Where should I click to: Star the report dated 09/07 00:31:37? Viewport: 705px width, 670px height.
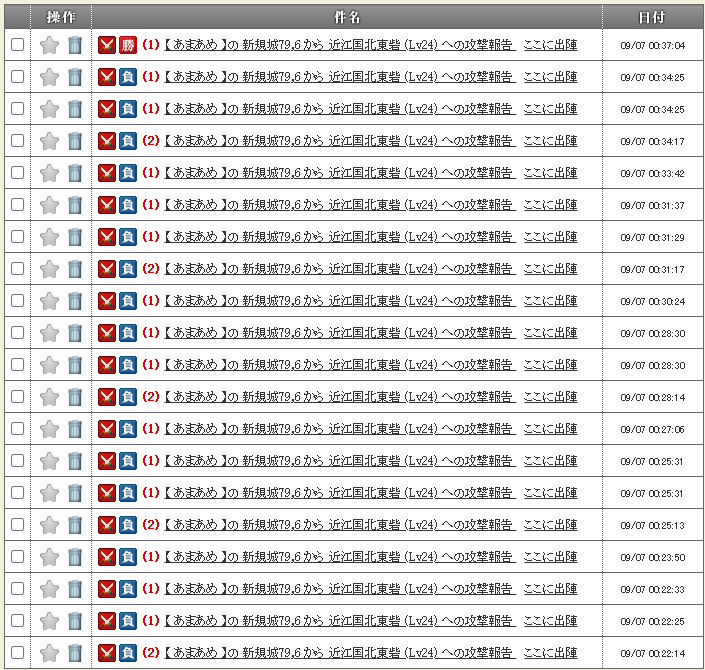pos(49,205)
